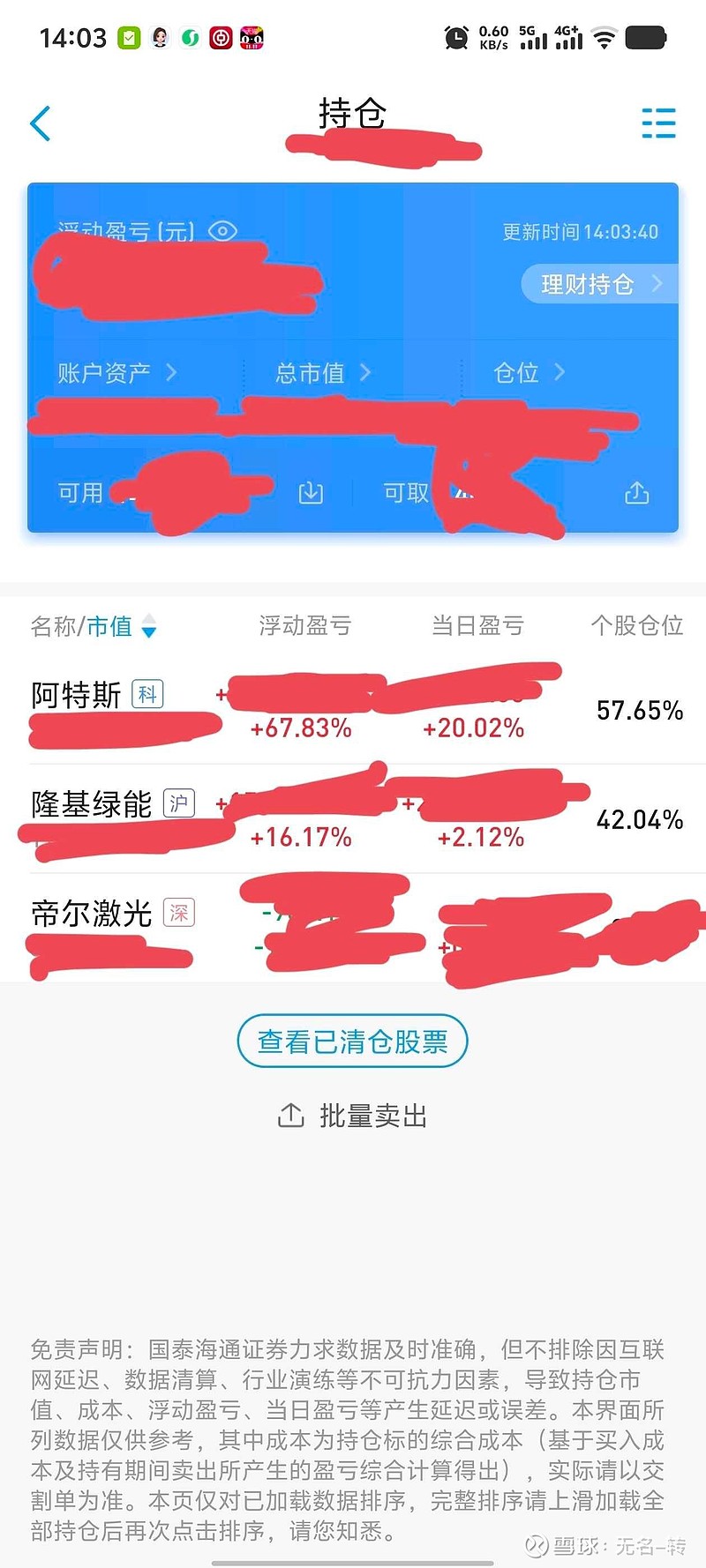Open the 理财持仓 menu entry
This screenshot has height=1568, width=706.
pos(598,284)
